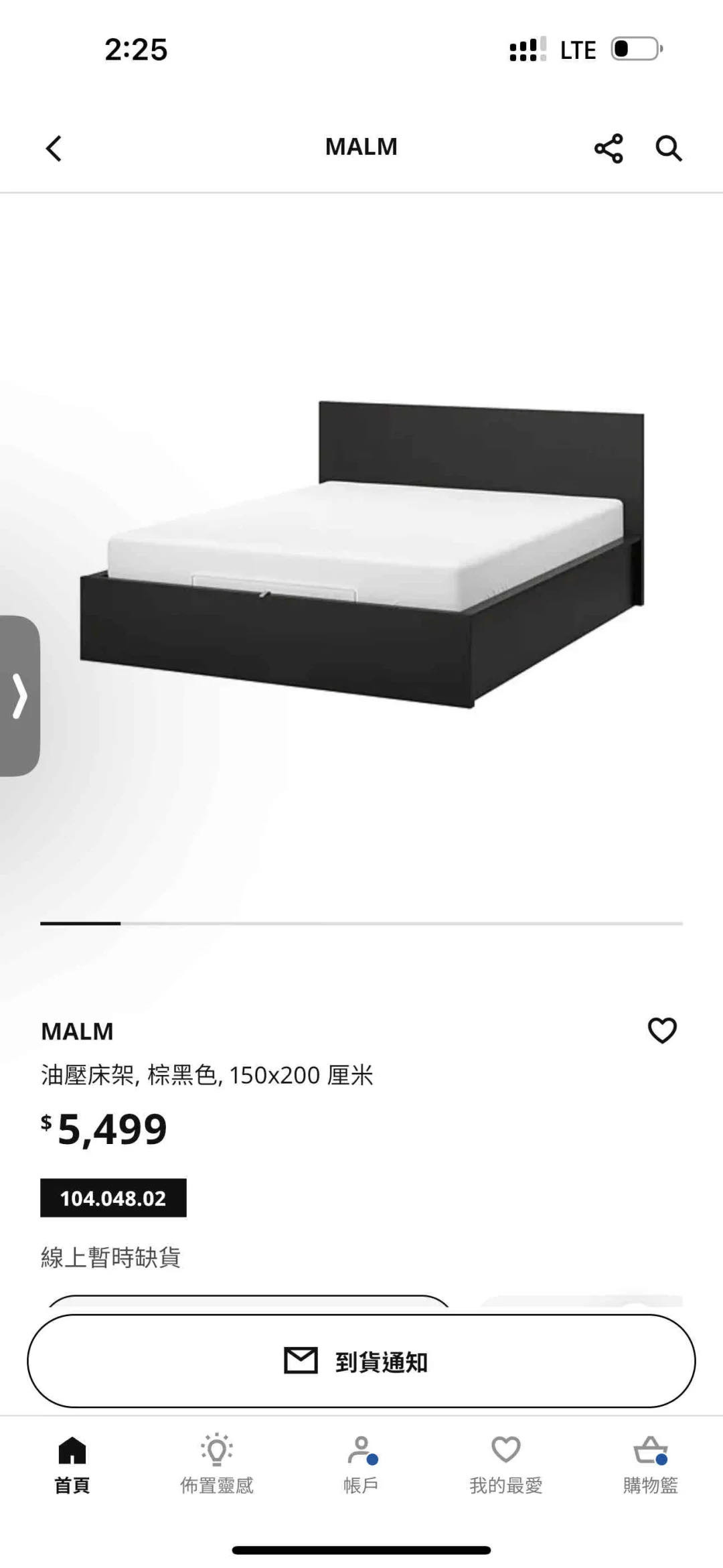The image size is (723, 1568).
Task: Expand the left side panel chevron
Action: coord(18,695)
